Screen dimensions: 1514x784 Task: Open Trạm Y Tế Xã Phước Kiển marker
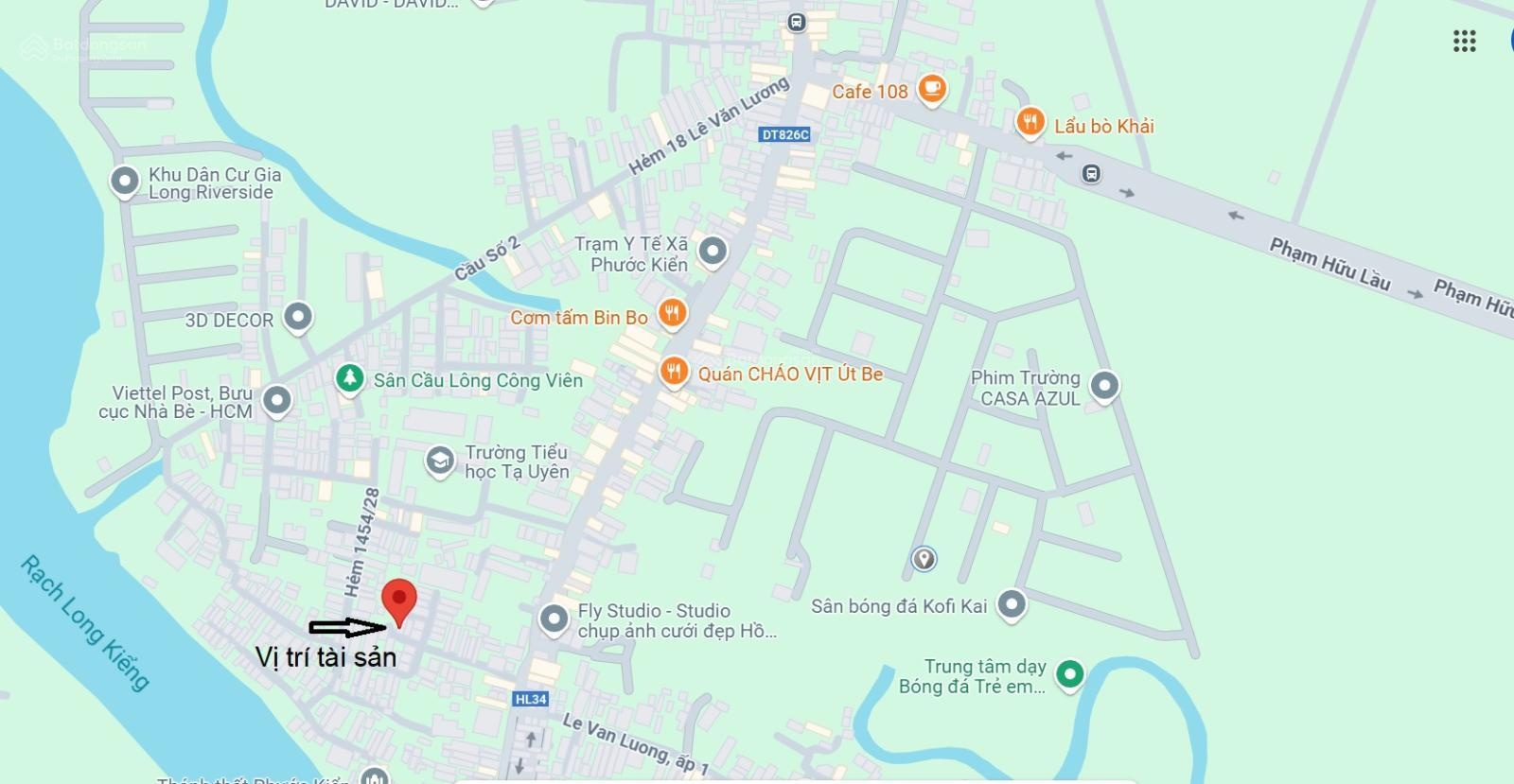tap(713, 252)
